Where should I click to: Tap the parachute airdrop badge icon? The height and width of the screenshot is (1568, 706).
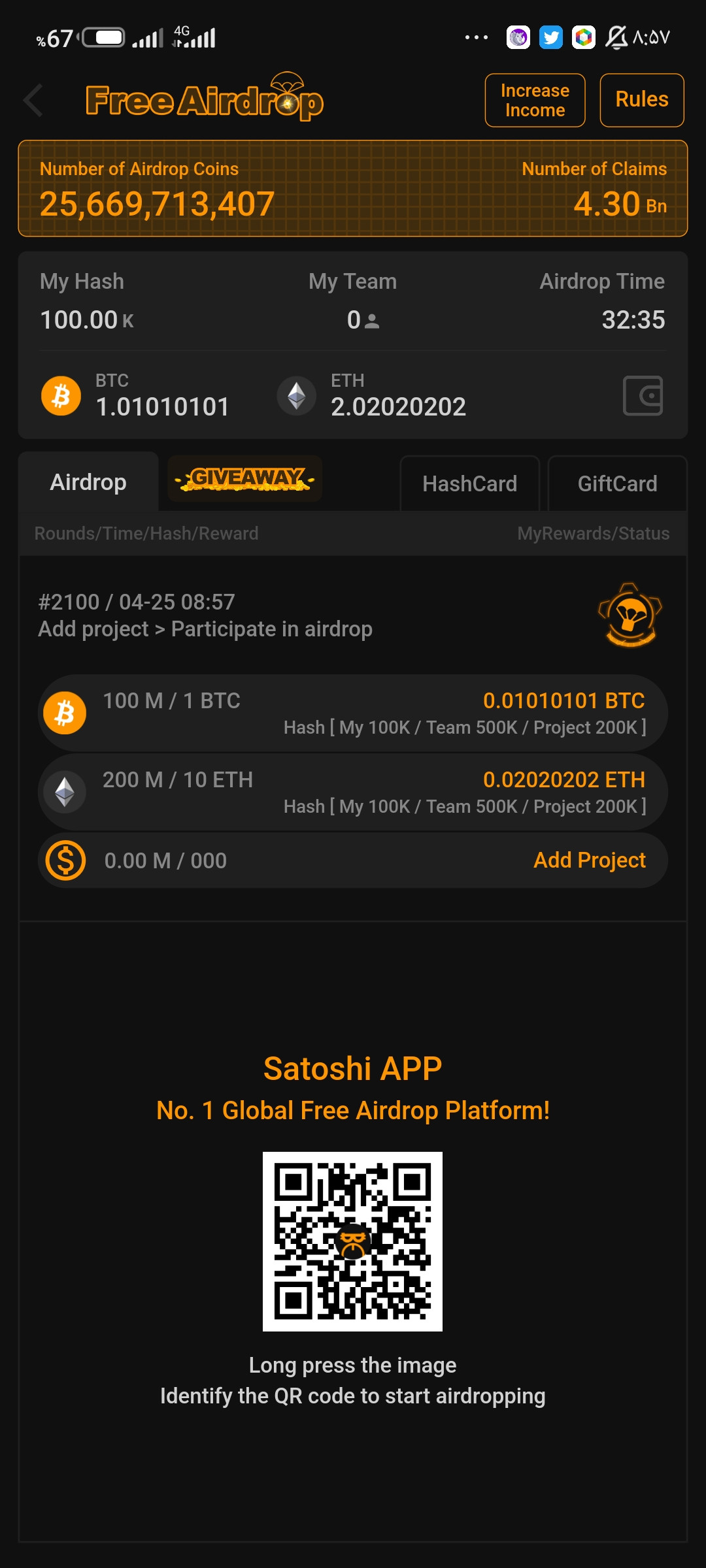tap(630, 615)
